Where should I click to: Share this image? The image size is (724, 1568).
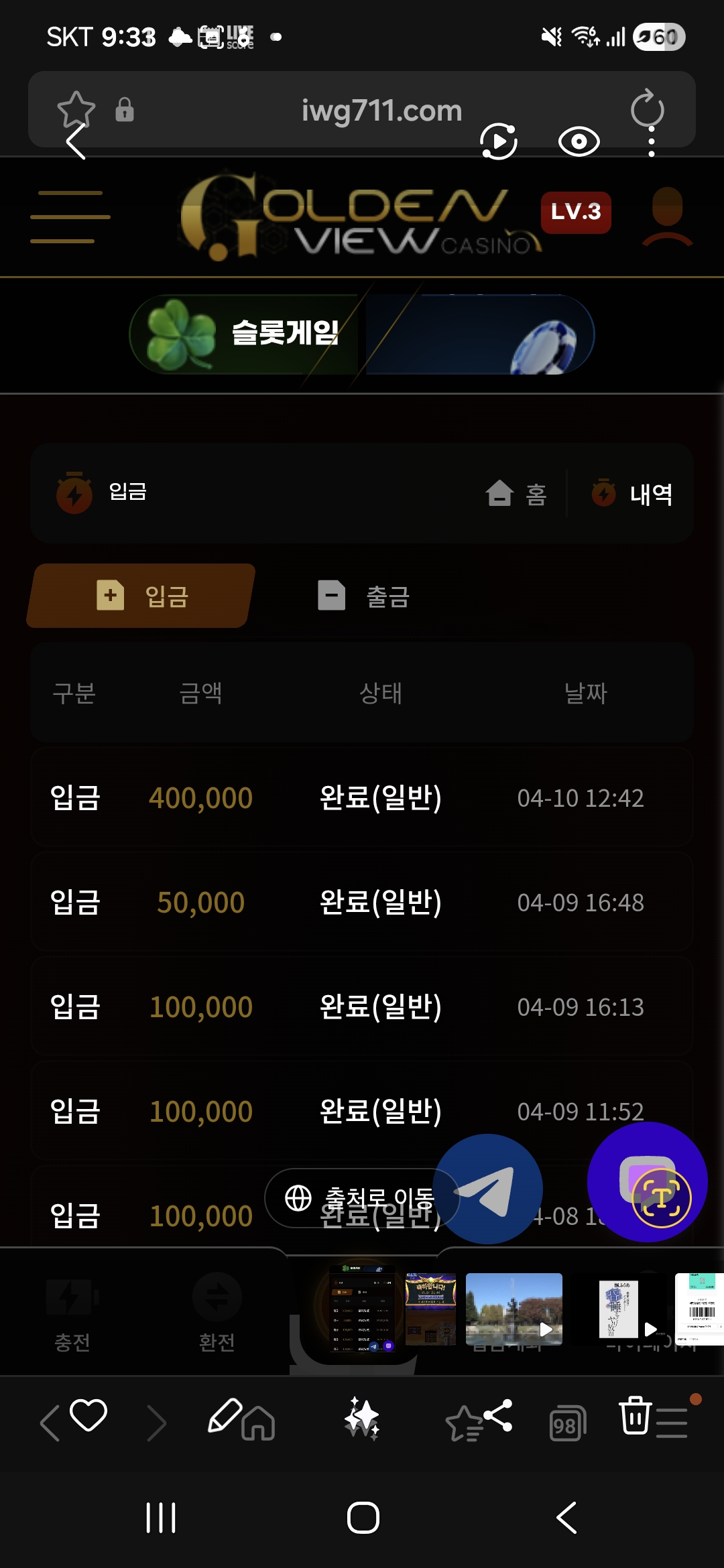[498, 1415]
